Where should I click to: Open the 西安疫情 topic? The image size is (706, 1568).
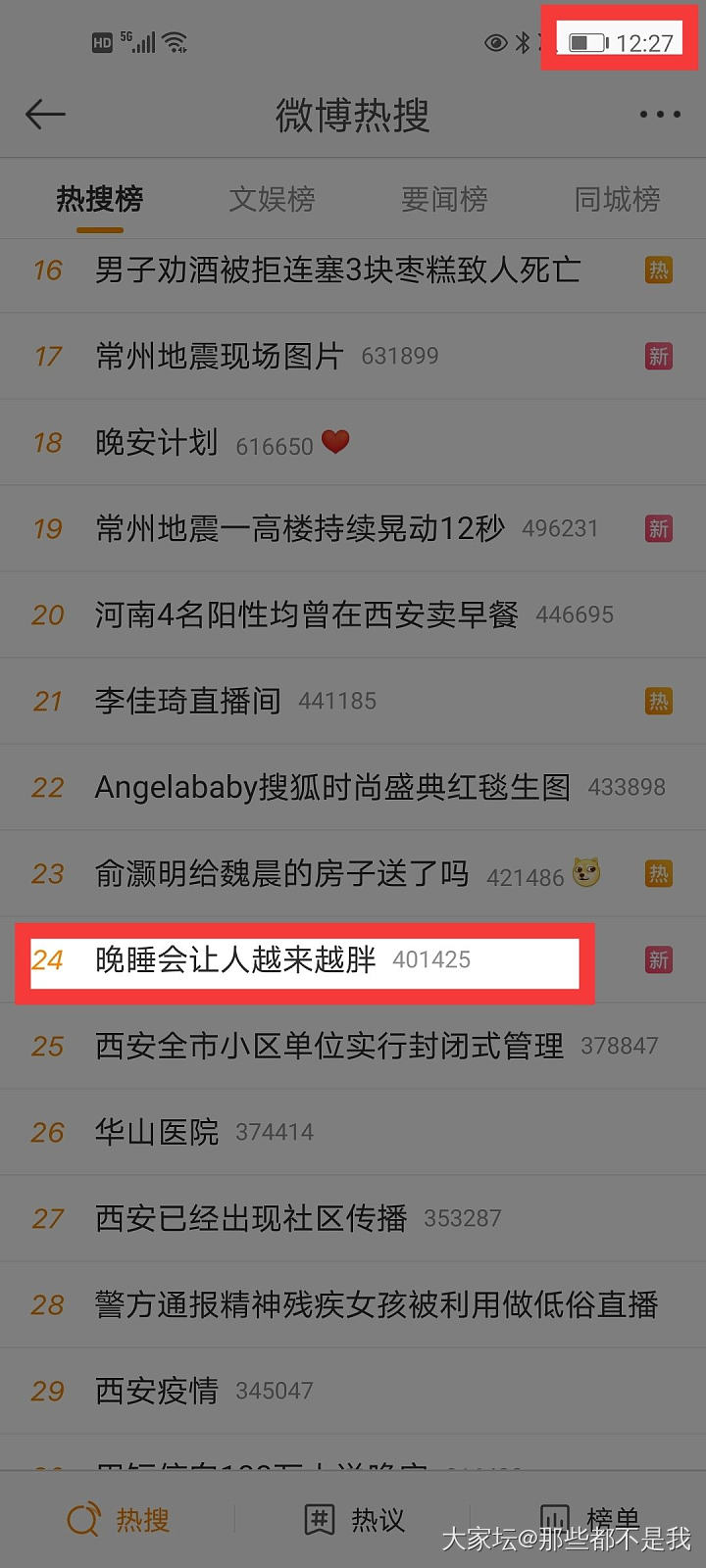coord(157,1391)
